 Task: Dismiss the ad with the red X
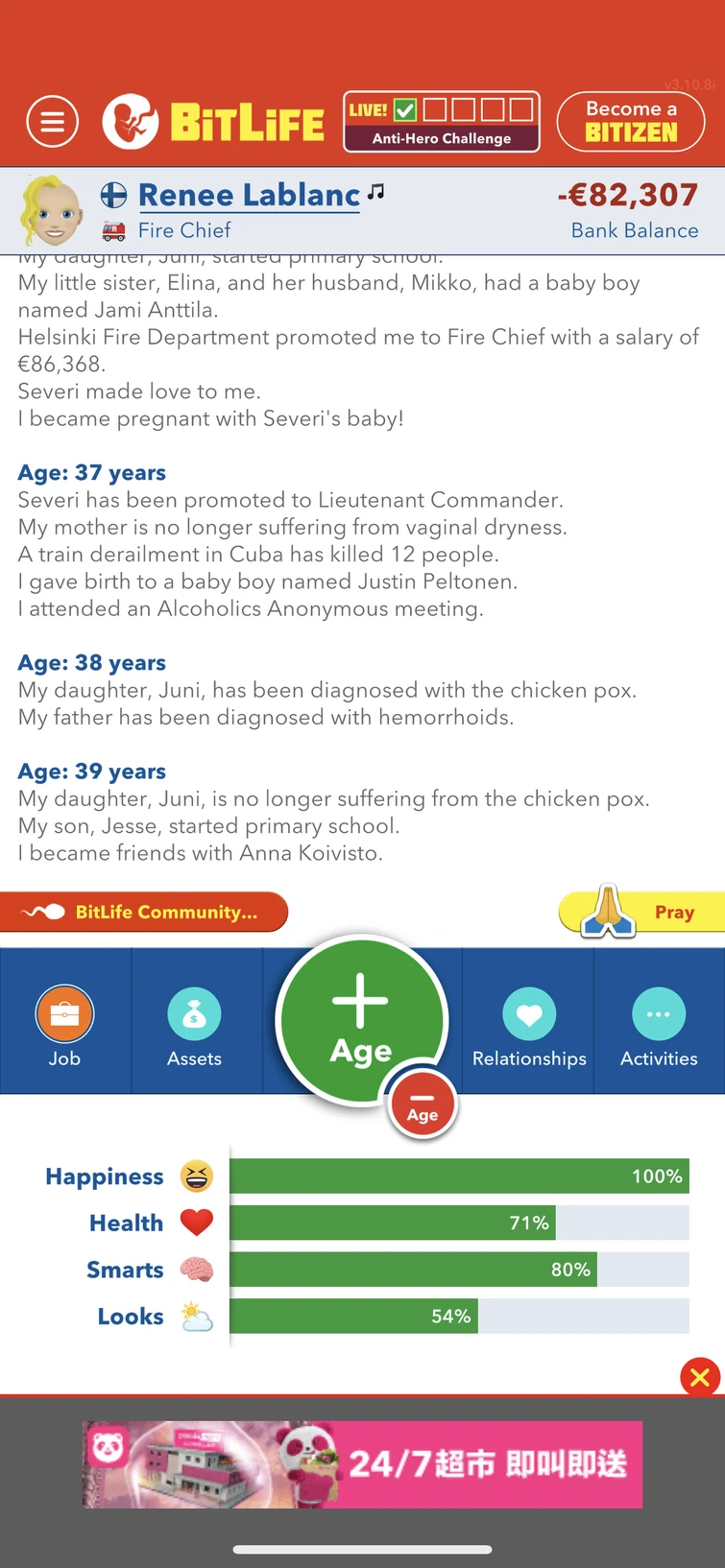[x=699, y=1377]
